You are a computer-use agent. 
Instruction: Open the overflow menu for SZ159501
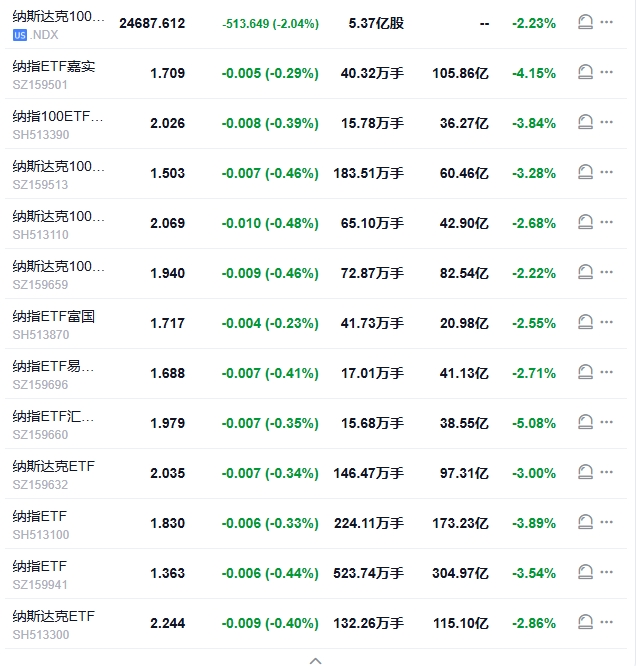(607, 73)
